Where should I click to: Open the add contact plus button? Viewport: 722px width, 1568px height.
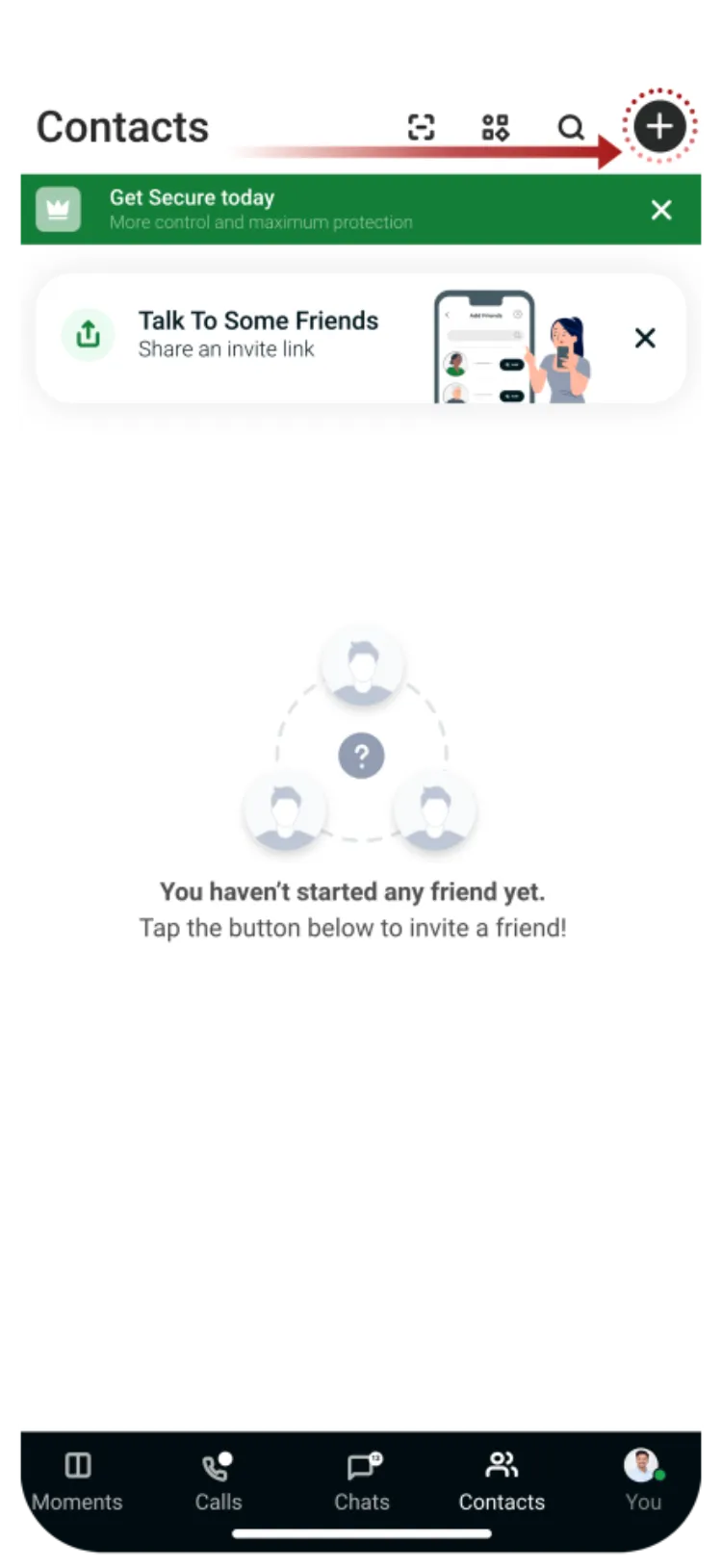[x=659, y=126]
